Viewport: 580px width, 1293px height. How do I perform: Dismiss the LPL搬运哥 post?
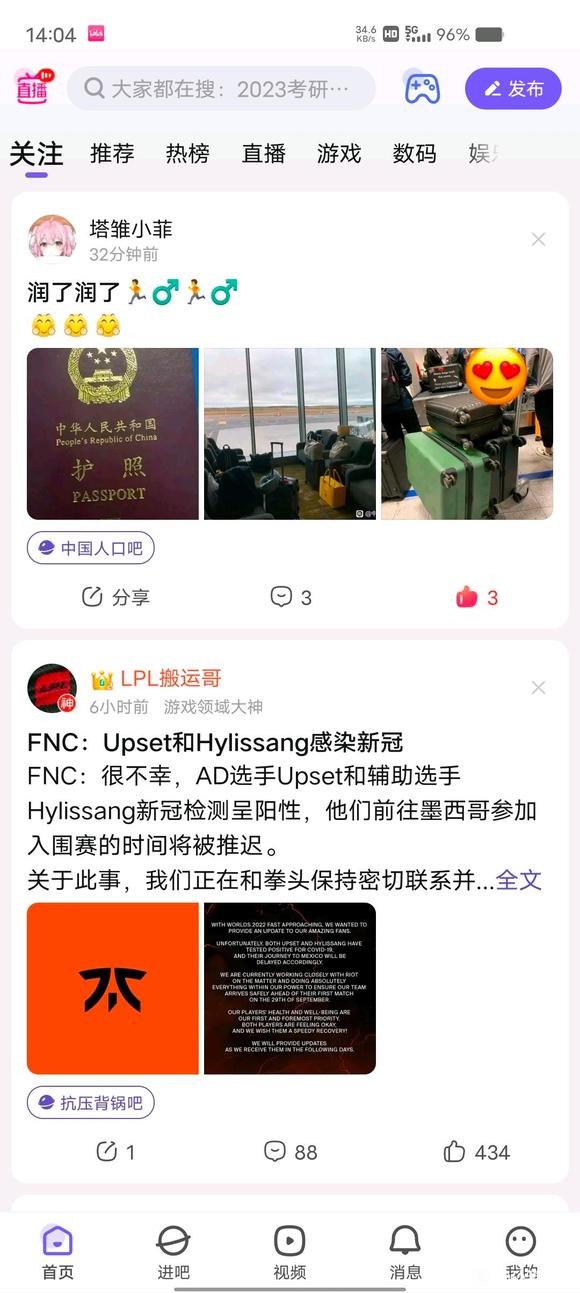(538, 687)
